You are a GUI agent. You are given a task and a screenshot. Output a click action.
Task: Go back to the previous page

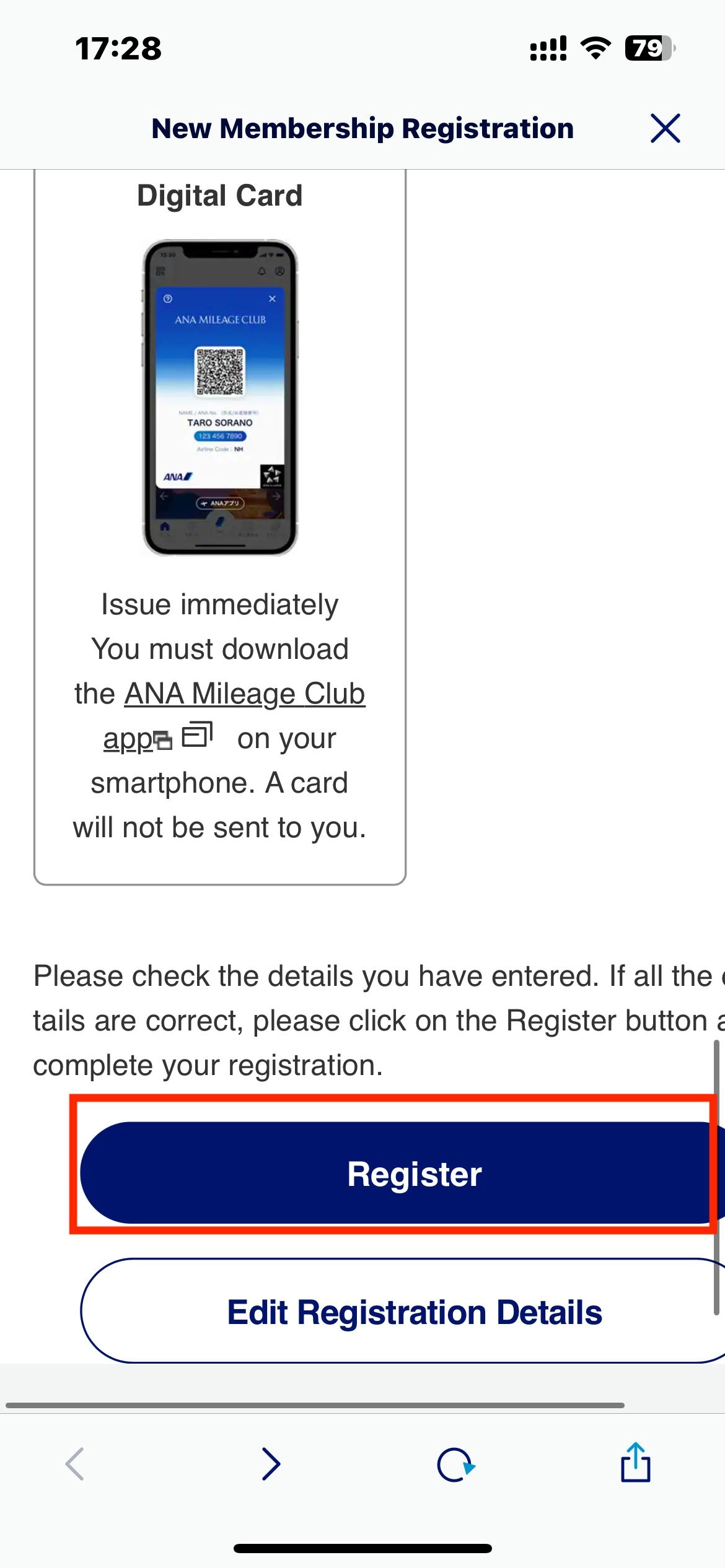(75, 1464)
